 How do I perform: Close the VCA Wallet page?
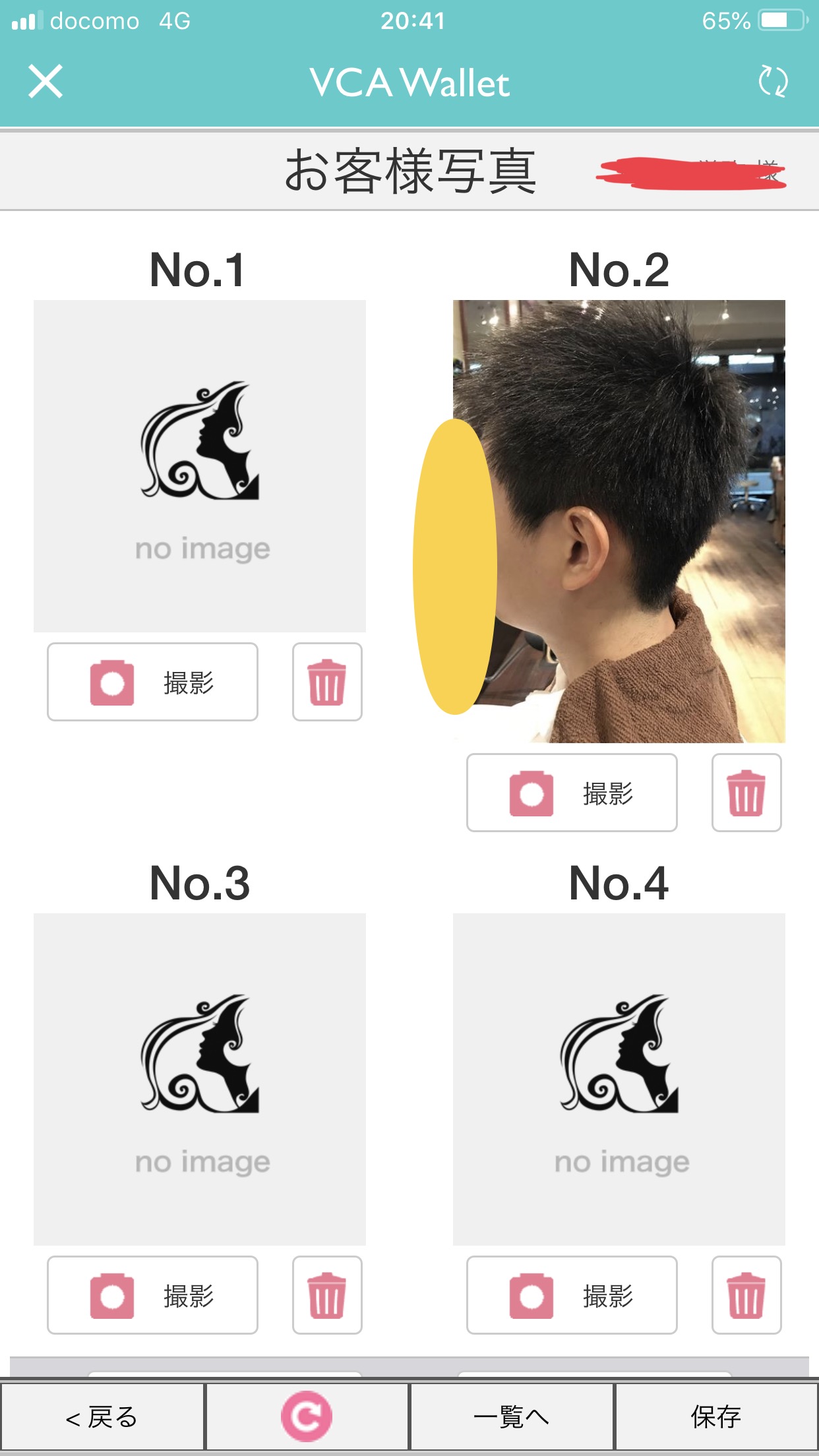point(45,82)
